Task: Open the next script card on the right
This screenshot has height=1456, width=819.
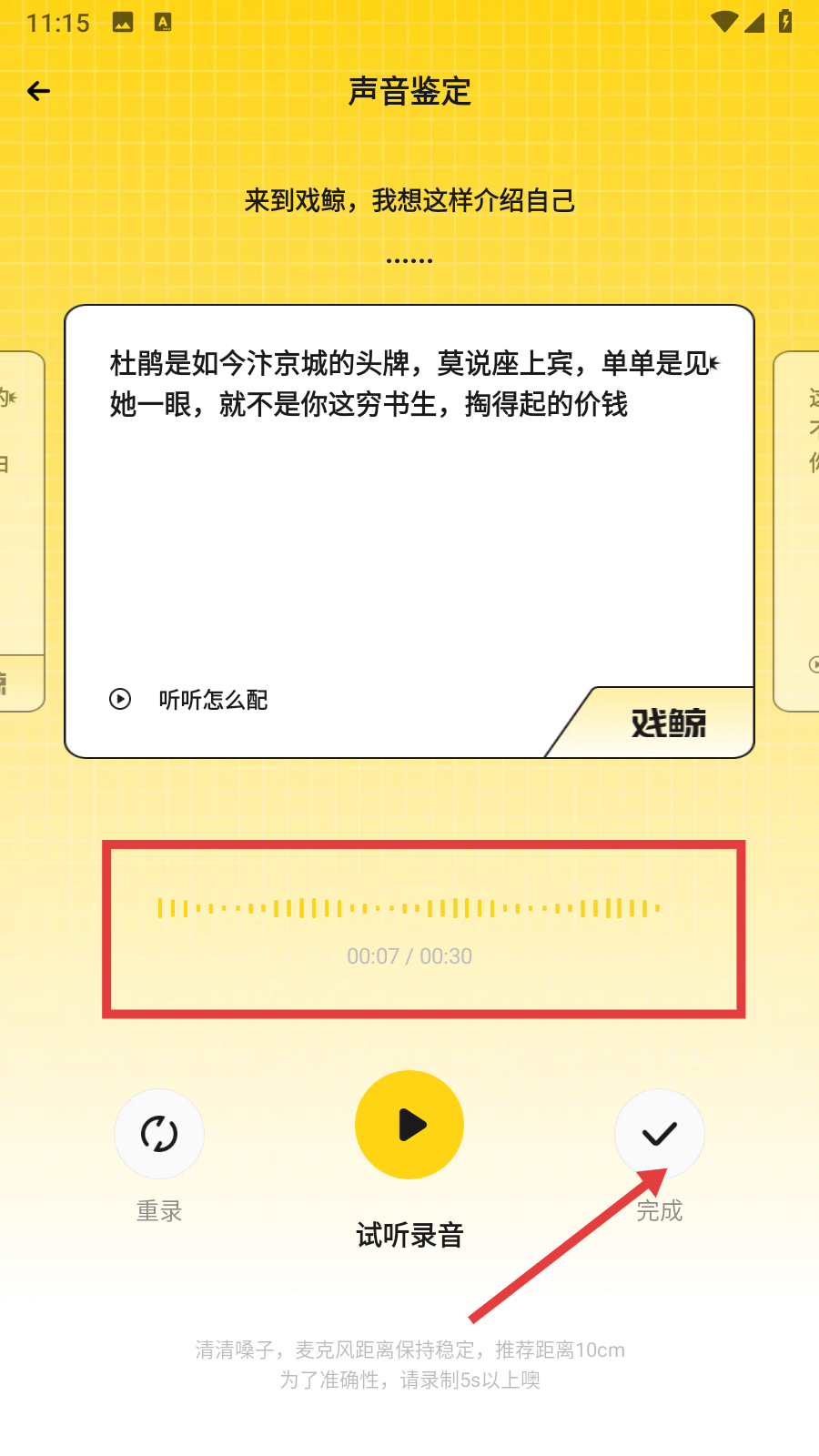Action: [x=798, y=531]
